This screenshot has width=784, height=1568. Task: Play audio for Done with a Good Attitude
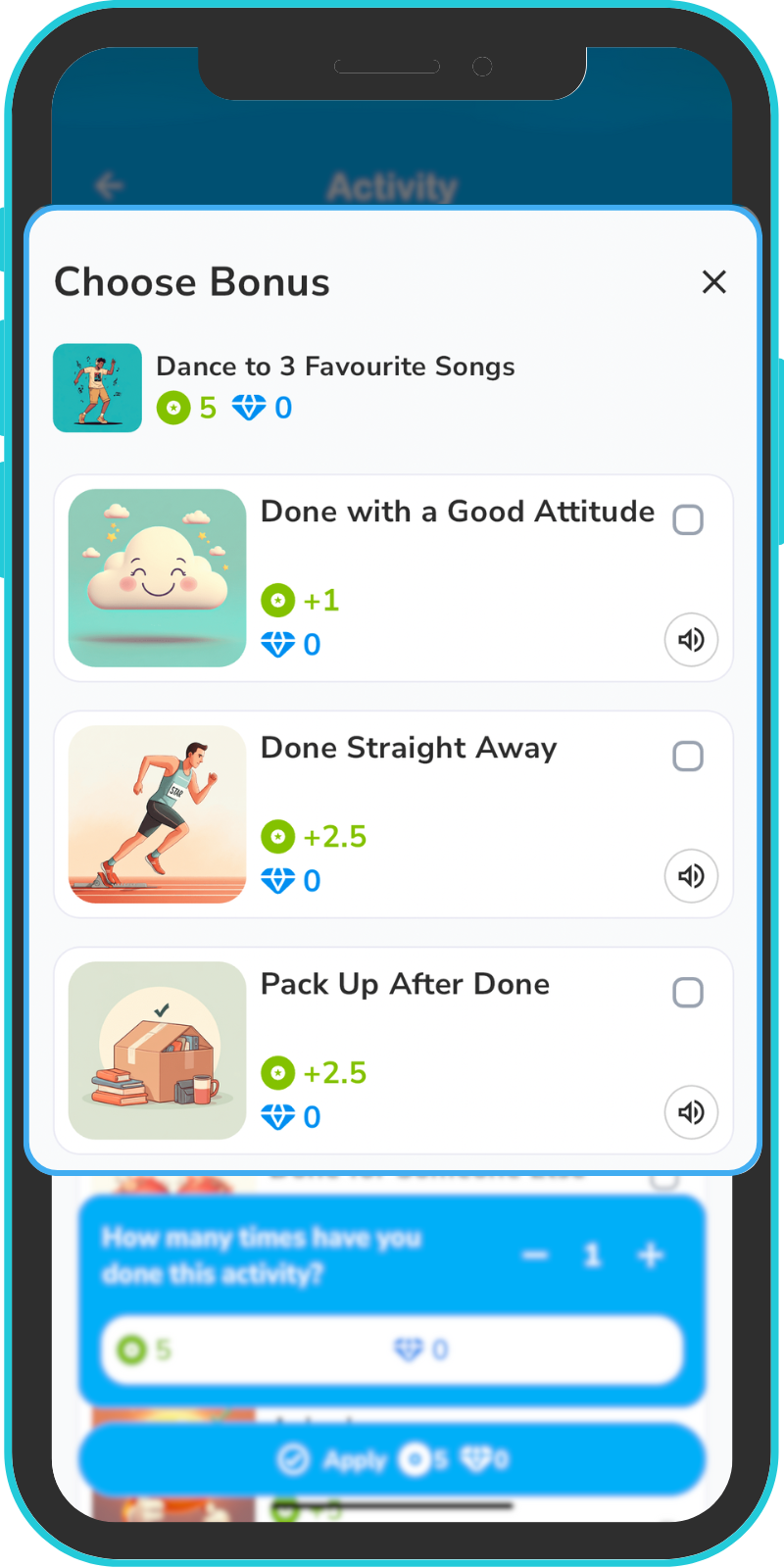coord(691,640)
